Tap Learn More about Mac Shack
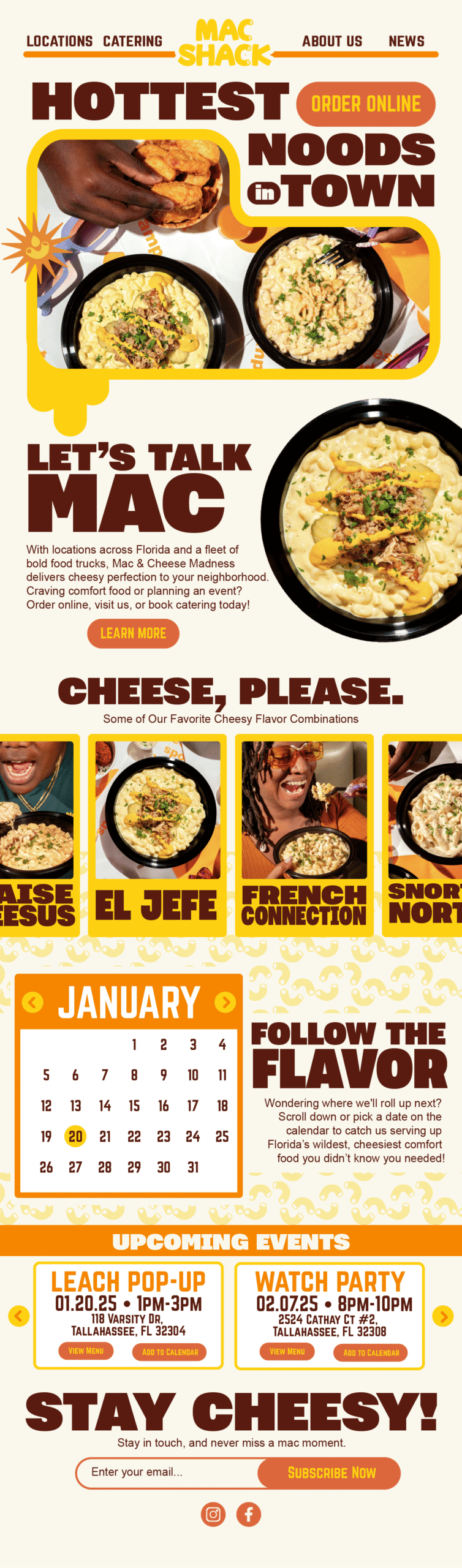The image size is (462, 1568). pos(133,633)
